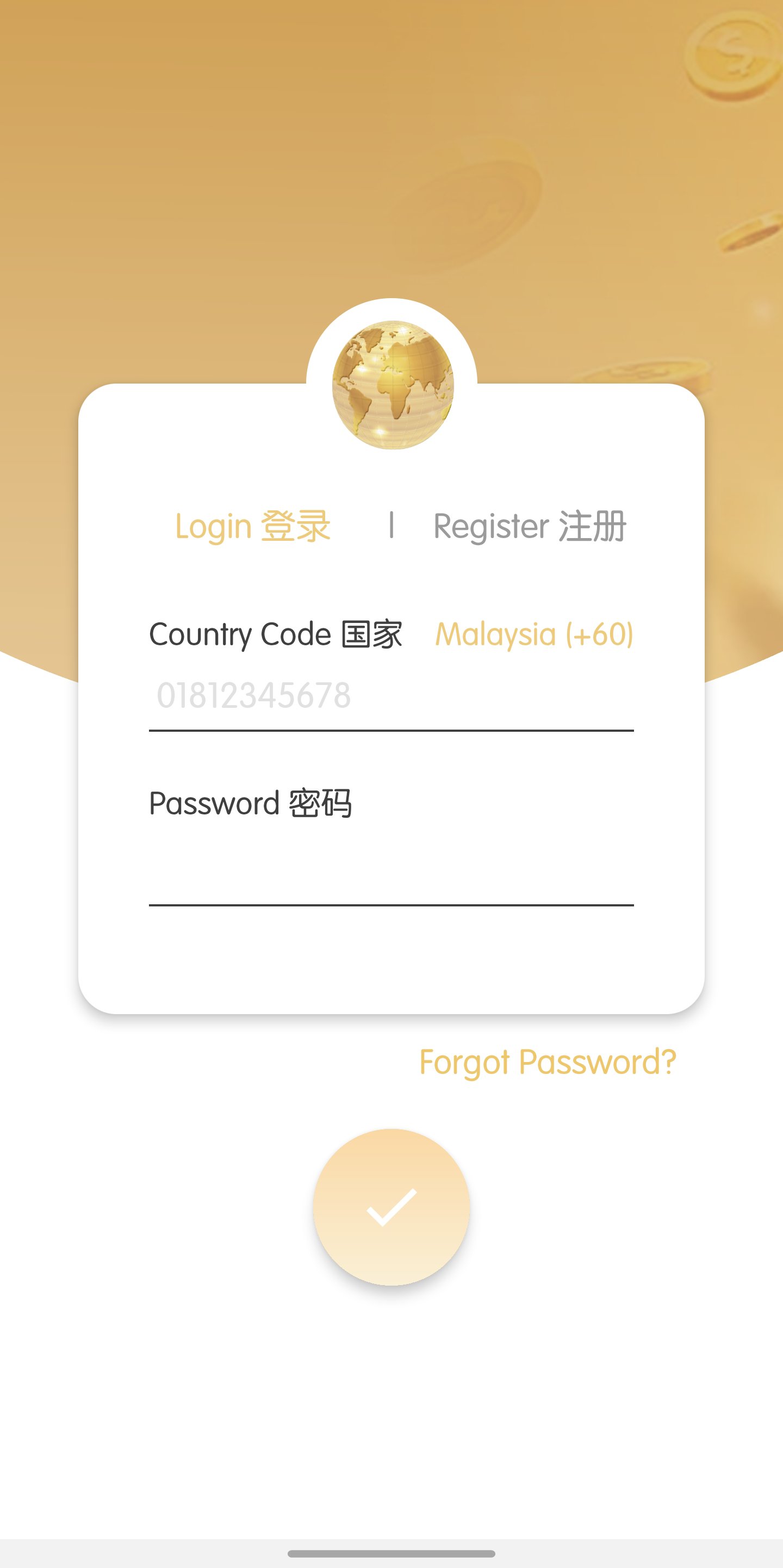Focus the Password 密码 field
This screenshot has height=1568, width=783.
pos(390,872)
